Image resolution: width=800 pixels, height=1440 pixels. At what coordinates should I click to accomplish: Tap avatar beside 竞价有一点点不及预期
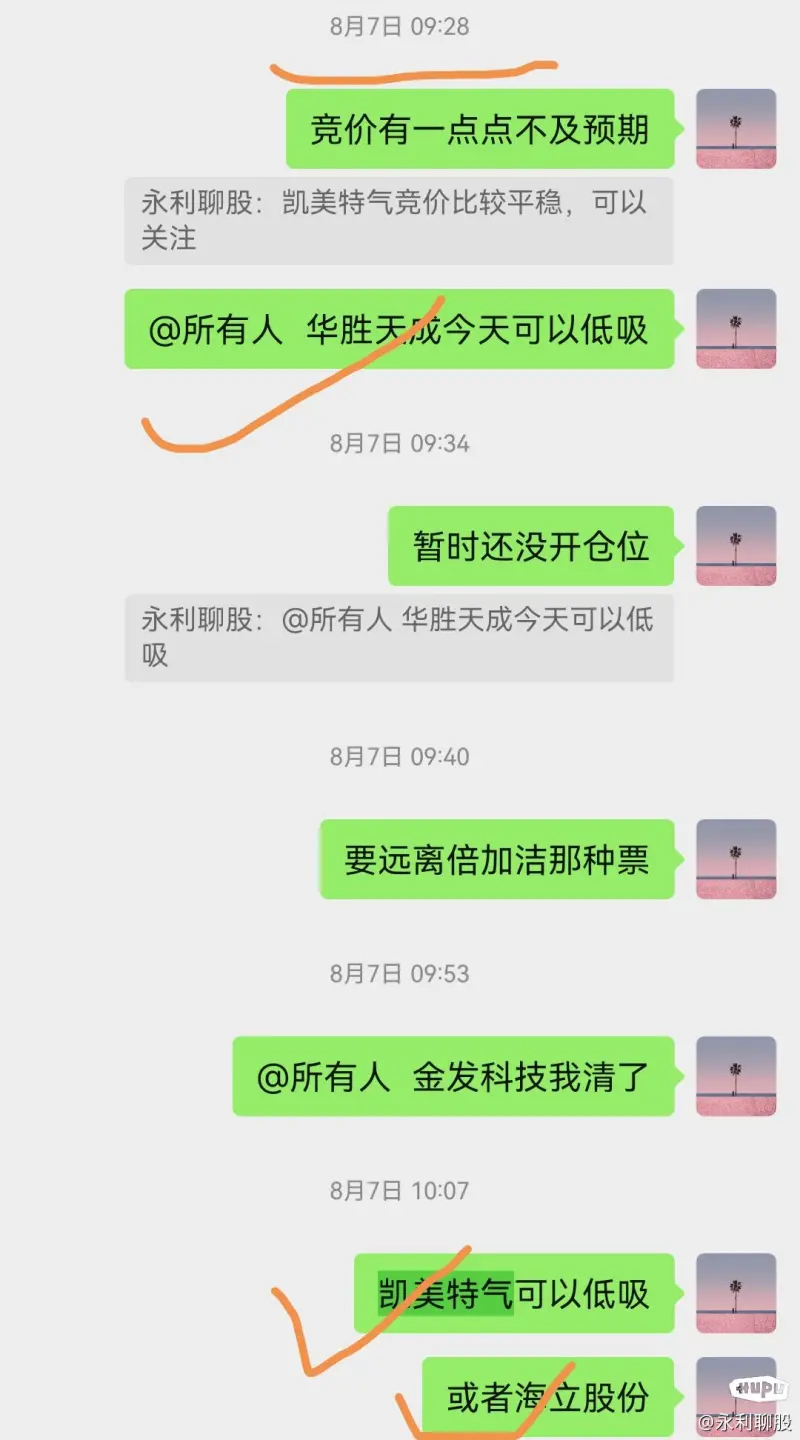735,129
